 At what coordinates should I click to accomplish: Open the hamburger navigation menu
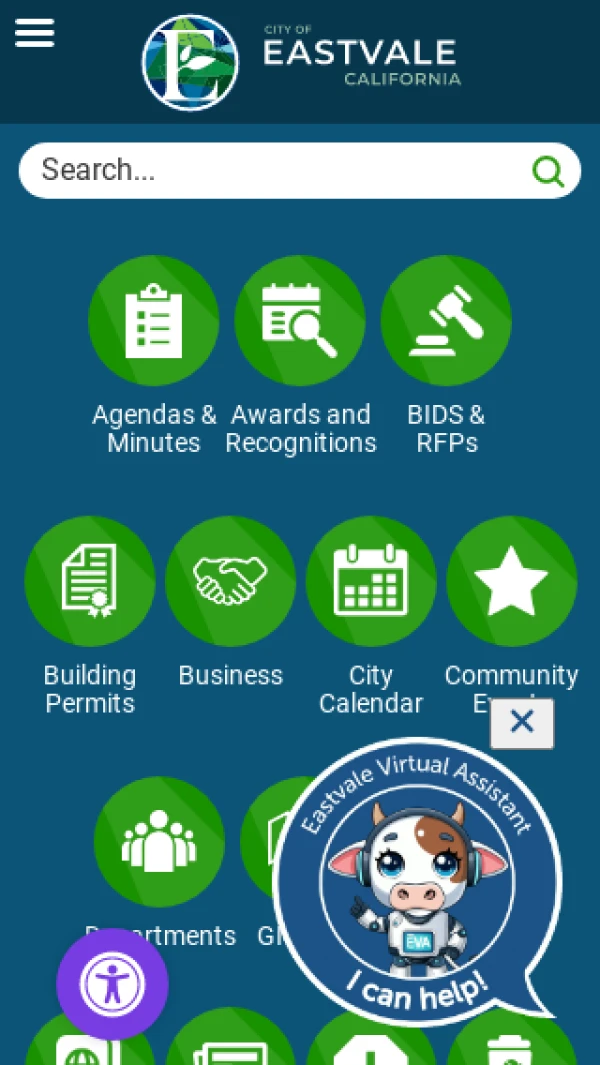click(35, 34)
